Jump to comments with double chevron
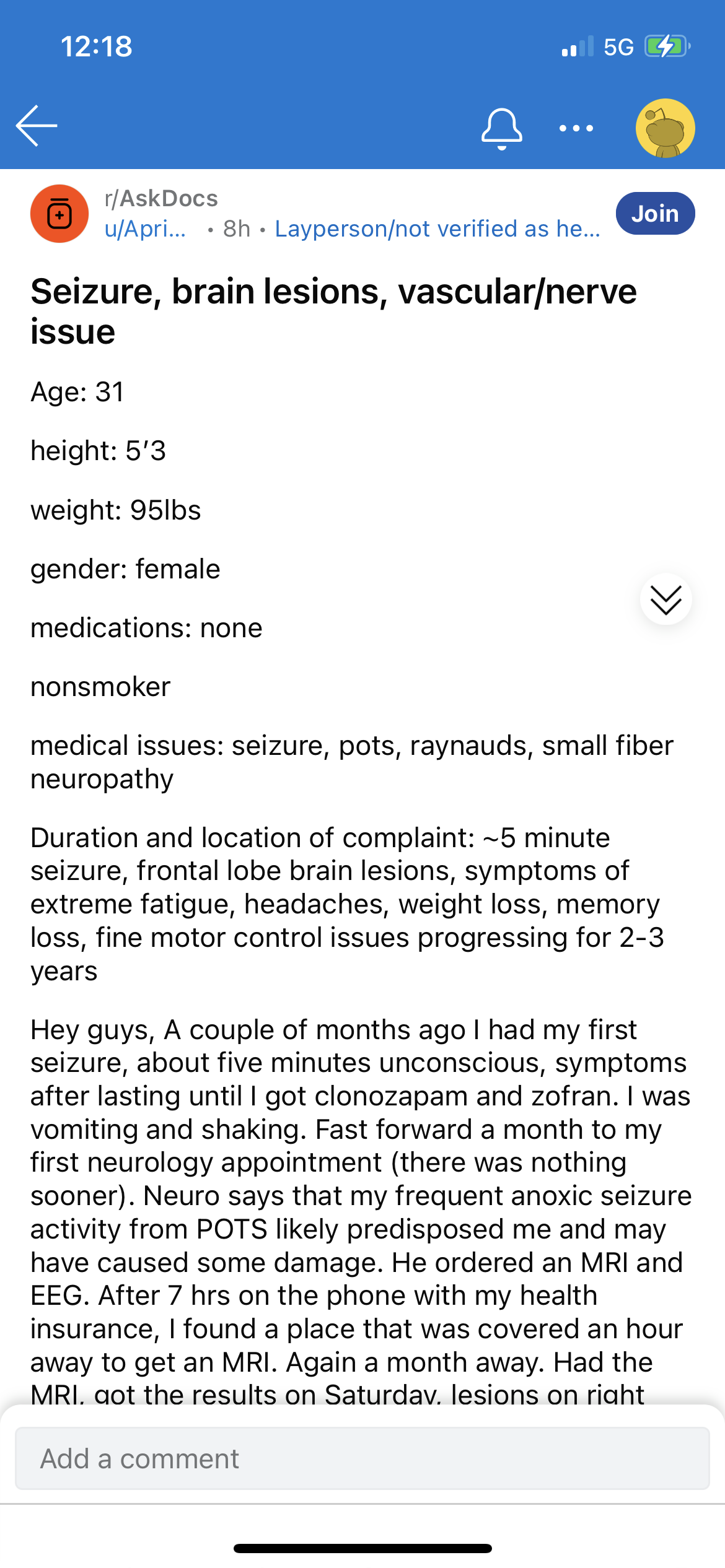The width and height of the screenshot is (725, 1568). [666, 599]
